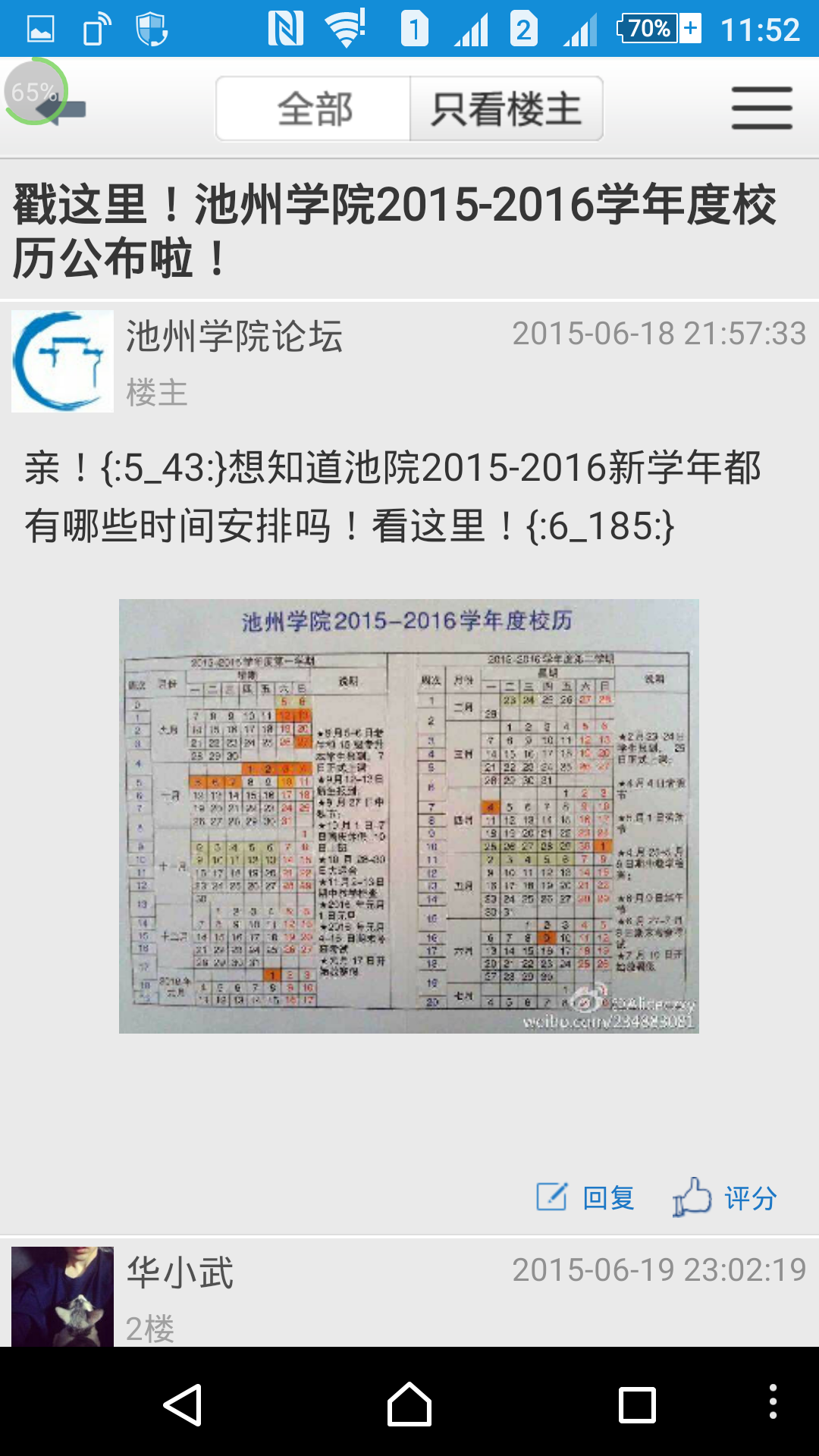The width and height of the screenshot is (819, 1456).
Task: Open 华小武's profile avatar
Action: [62, 1296]
